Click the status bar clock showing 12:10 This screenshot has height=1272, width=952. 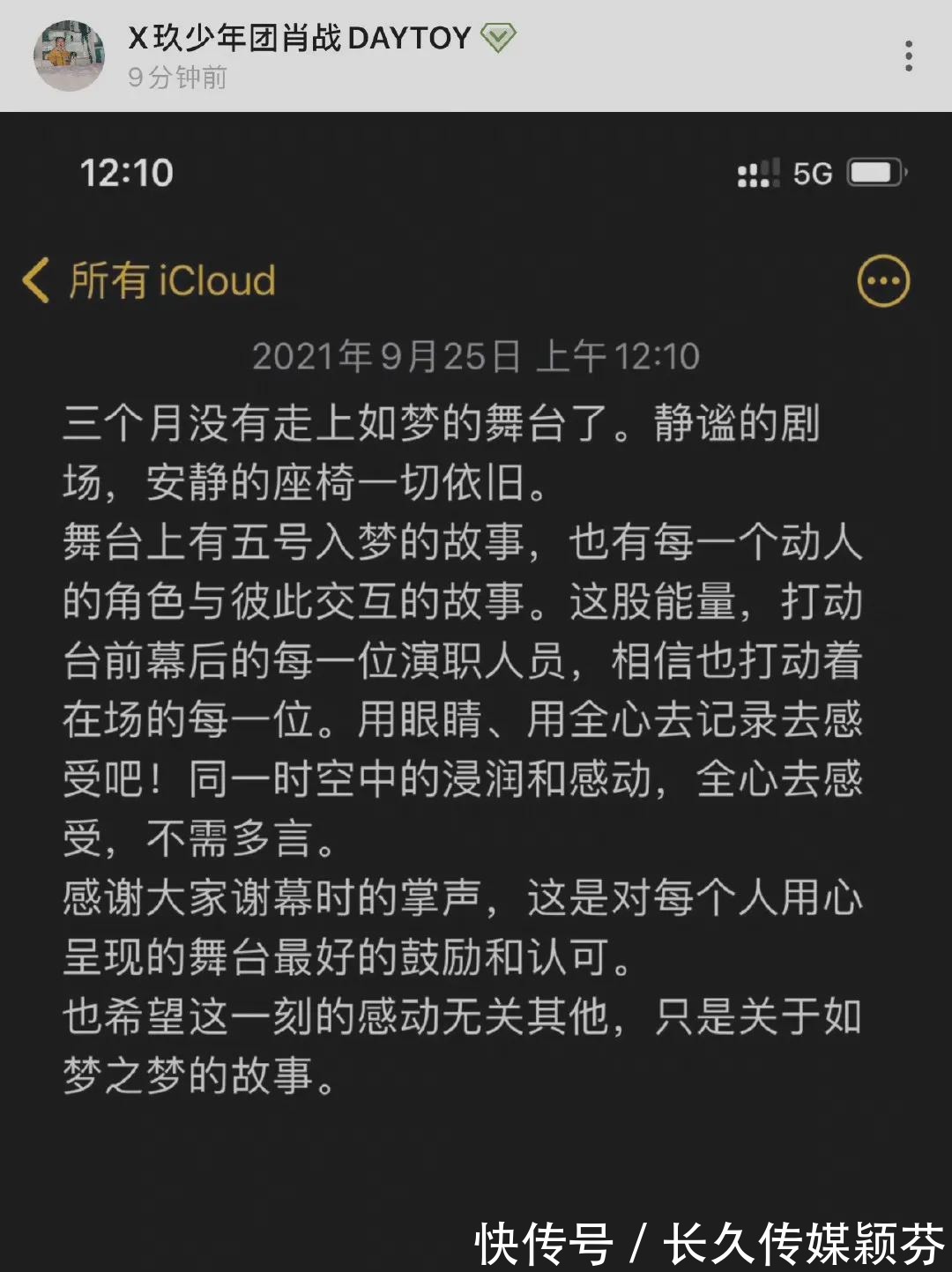(x=125, y=173)
